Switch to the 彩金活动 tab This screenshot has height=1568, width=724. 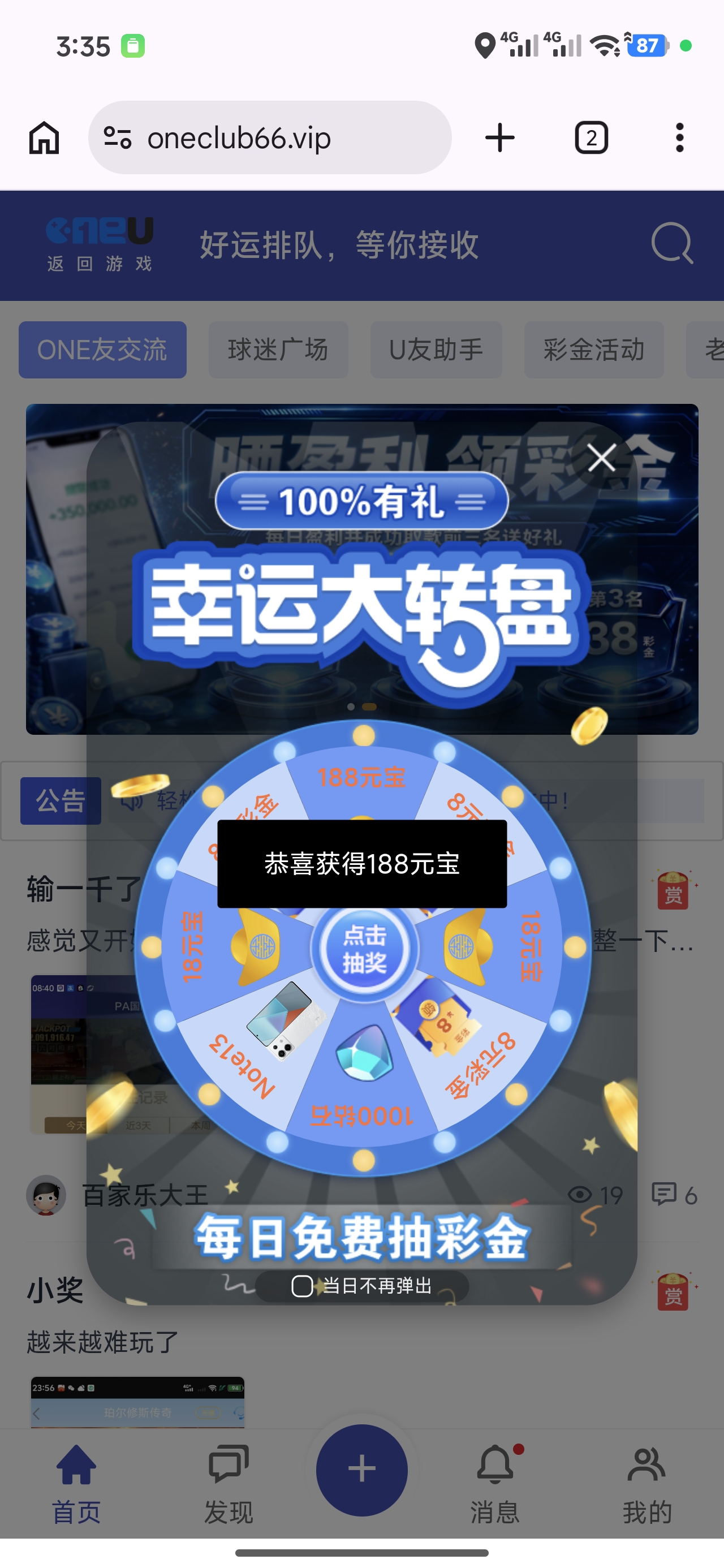[x=594, y=350]
